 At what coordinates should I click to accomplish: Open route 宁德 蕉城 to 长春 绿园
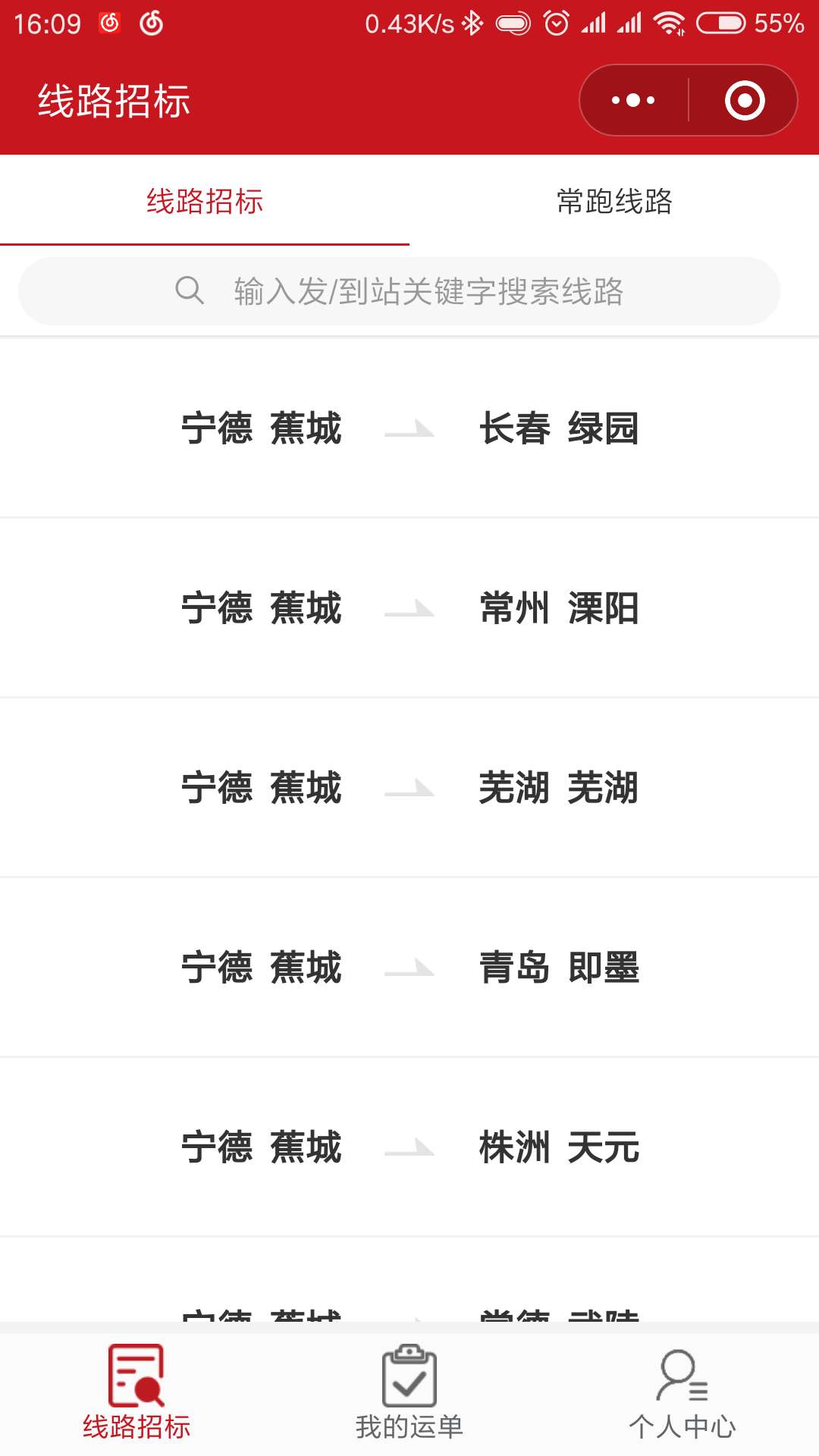coord(409,428)
